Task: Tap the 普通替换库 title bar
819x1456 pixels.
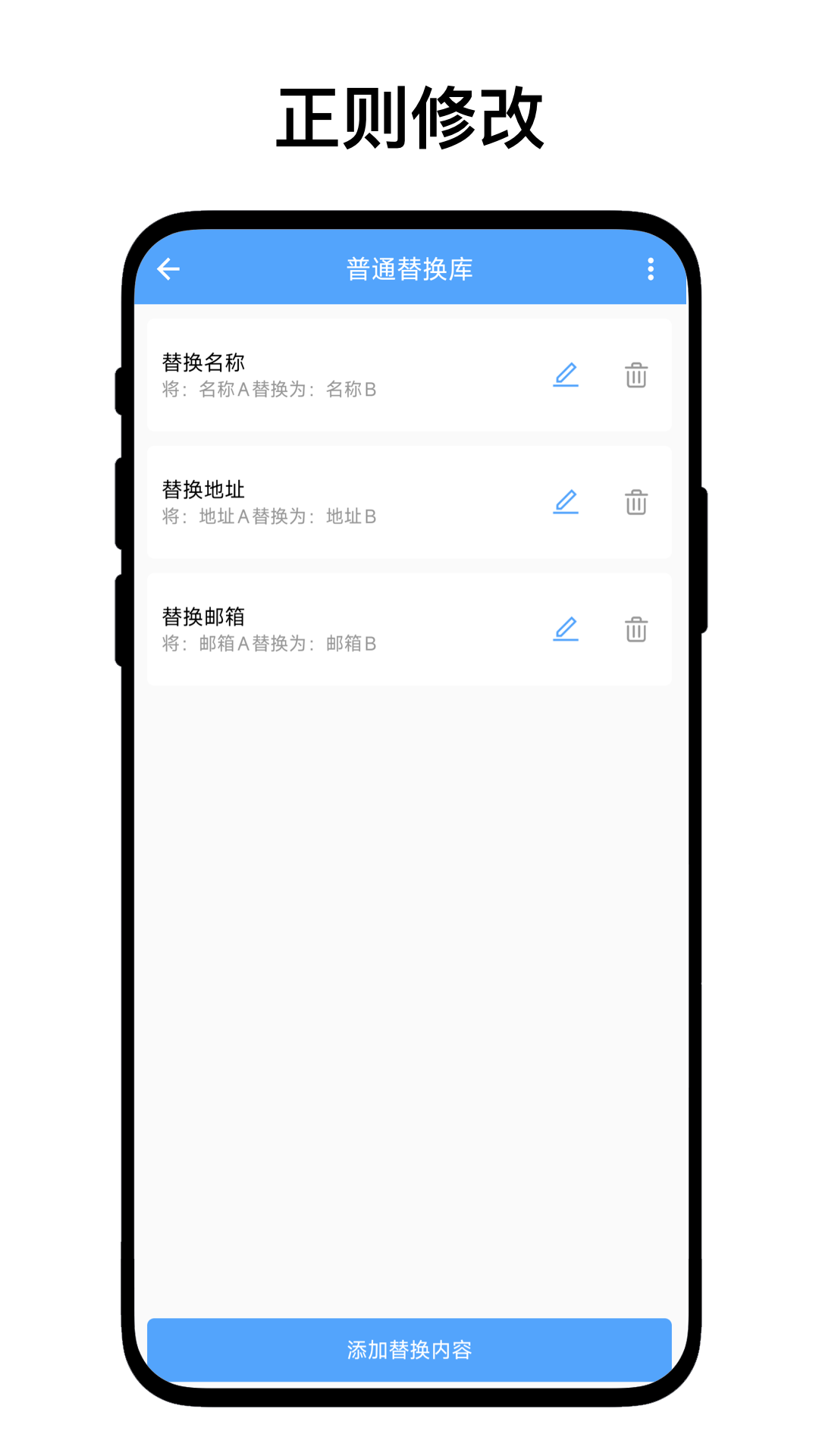Action: tap(409, 269)
